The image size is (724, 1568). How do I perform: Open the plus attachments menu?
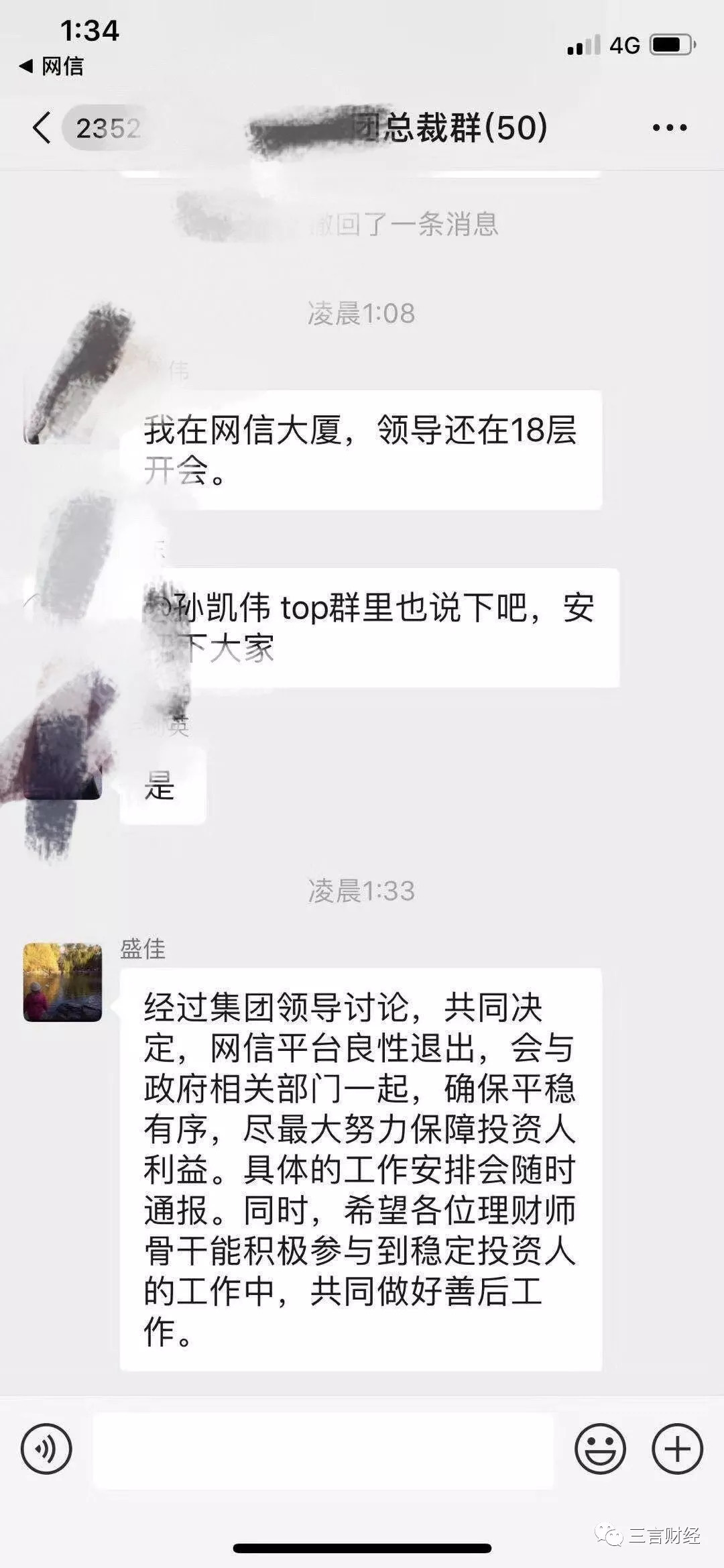coord(677,1449)
